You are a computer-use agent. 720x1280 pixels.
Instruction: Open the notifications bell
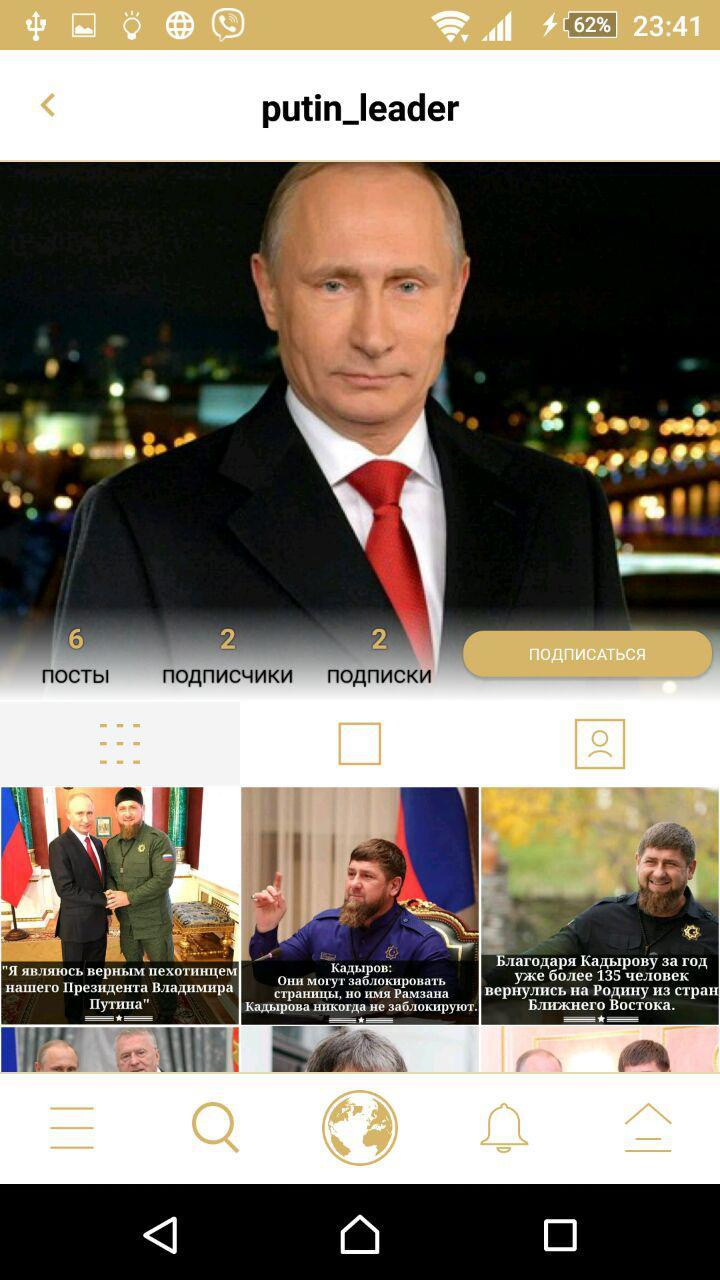(504, 1128)
